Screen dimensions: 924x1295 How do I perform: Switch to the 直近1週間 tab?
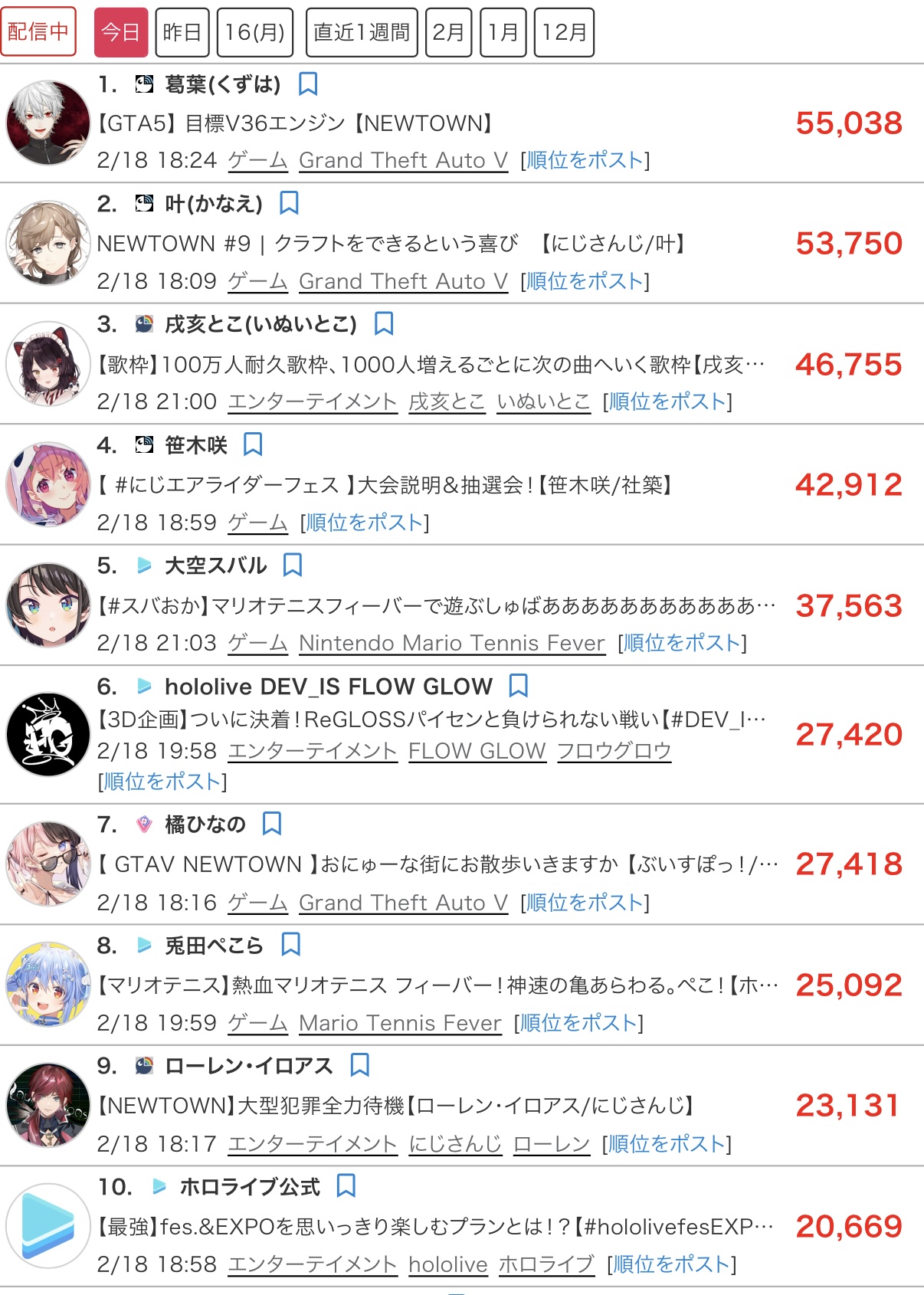click(x=362, y=32)
